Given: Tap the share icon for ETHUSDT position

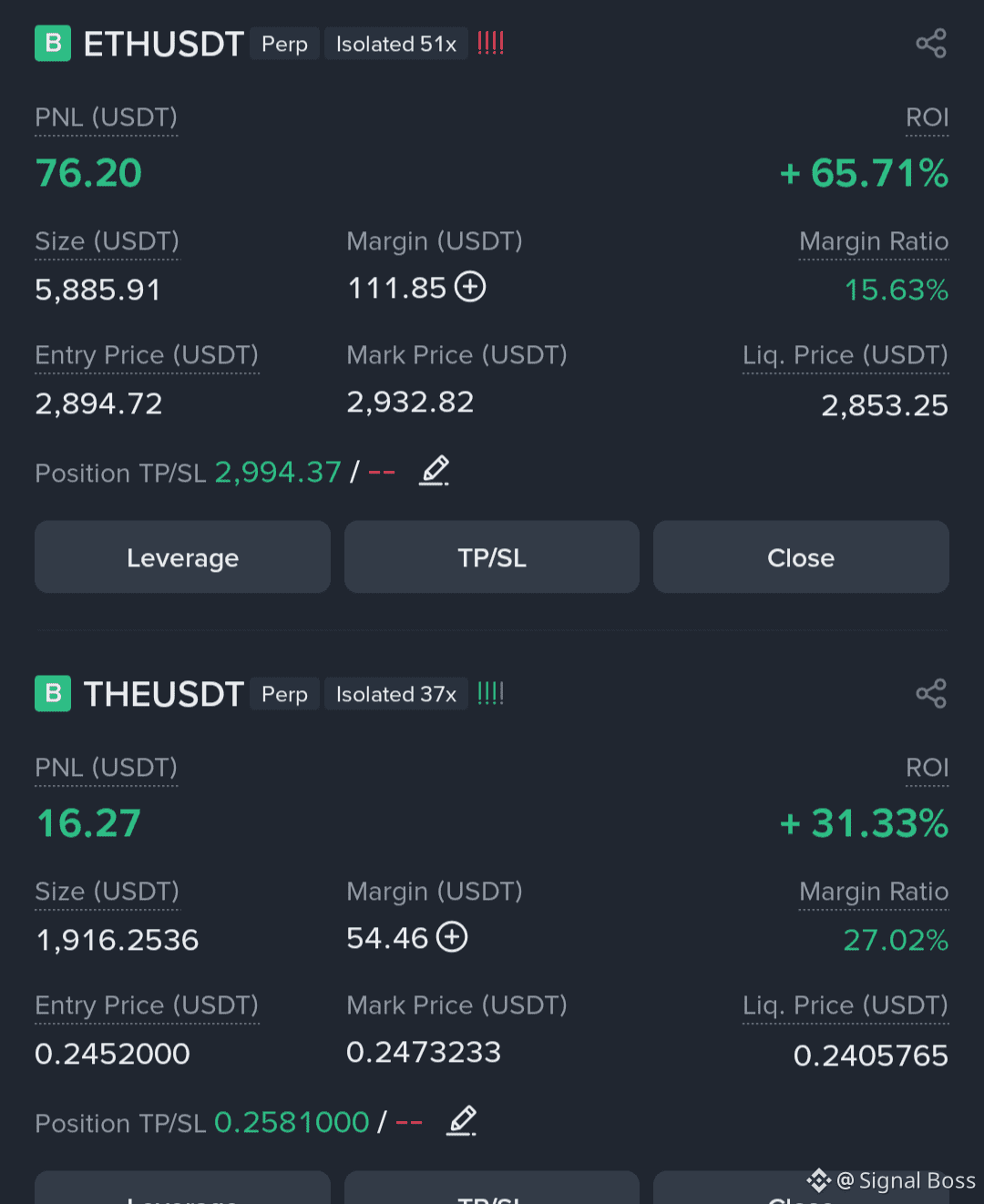Looking at the screenshot, I should pos(931,43).
